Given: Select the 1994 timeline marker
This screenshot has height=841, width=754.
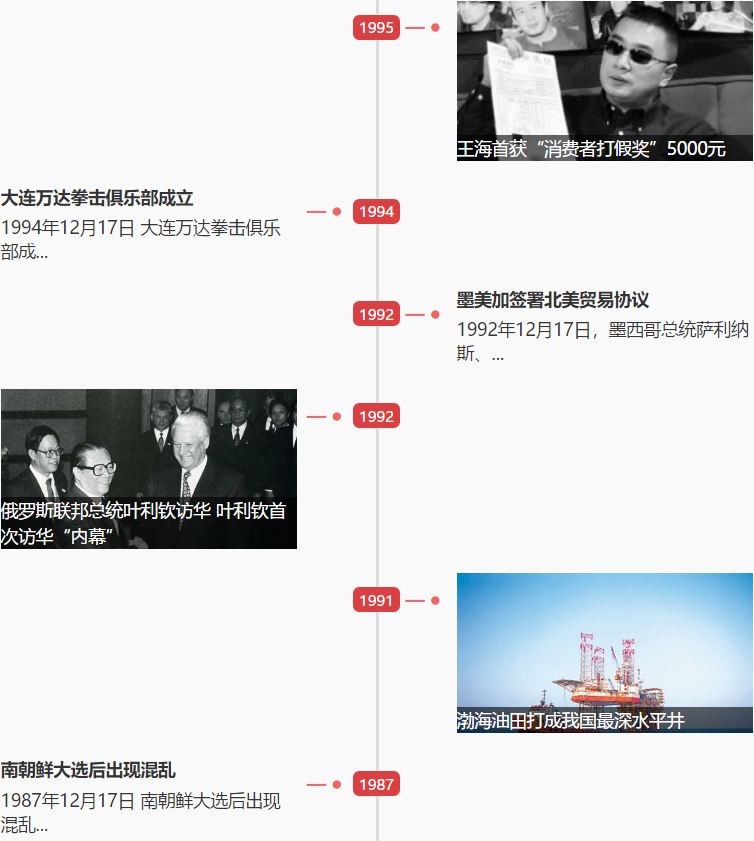Looking at the screenshot, I should point(376,212).
